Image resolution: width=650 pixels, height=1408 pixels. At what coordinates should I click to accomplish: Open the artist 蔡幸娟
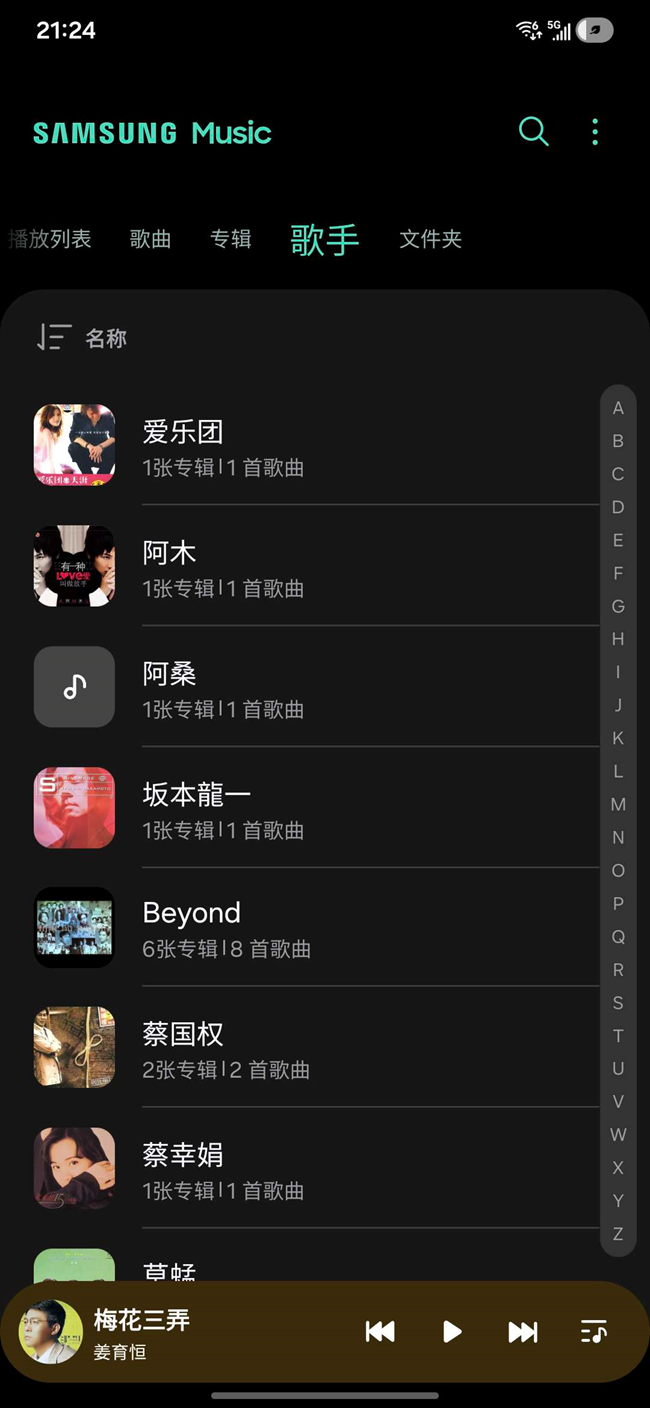300,1168
